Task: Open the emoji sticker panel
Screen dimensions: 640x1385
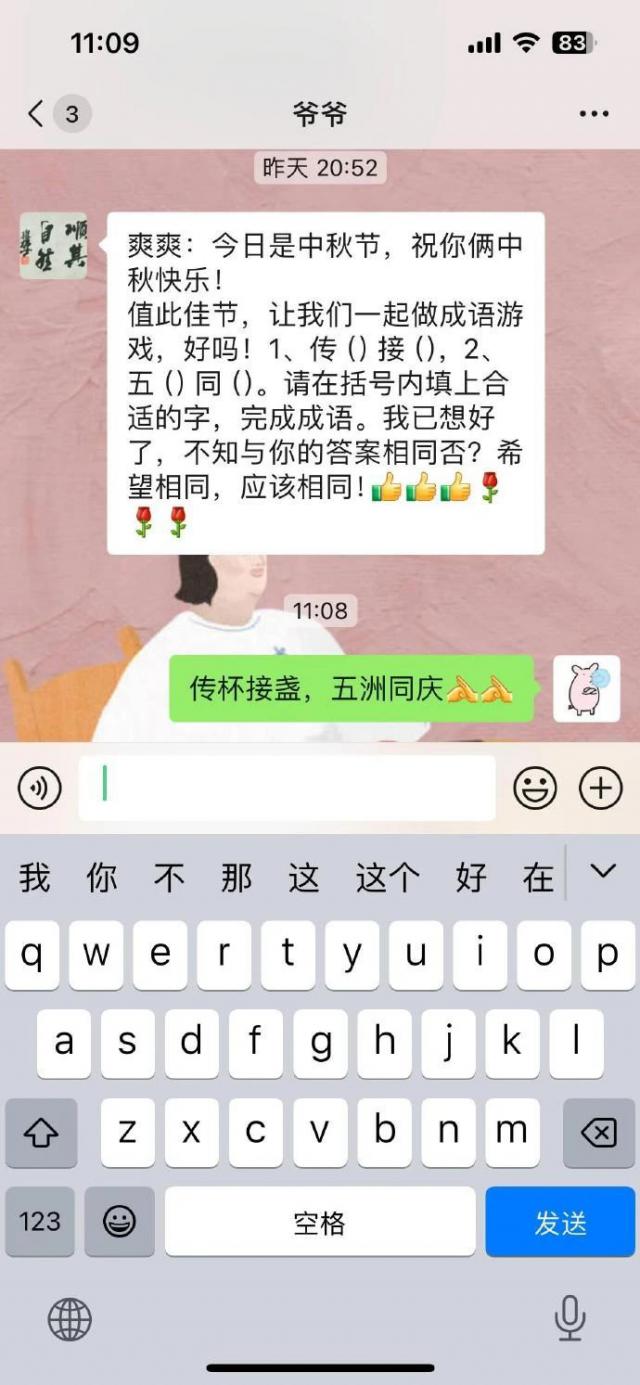Action: [535, 789]
